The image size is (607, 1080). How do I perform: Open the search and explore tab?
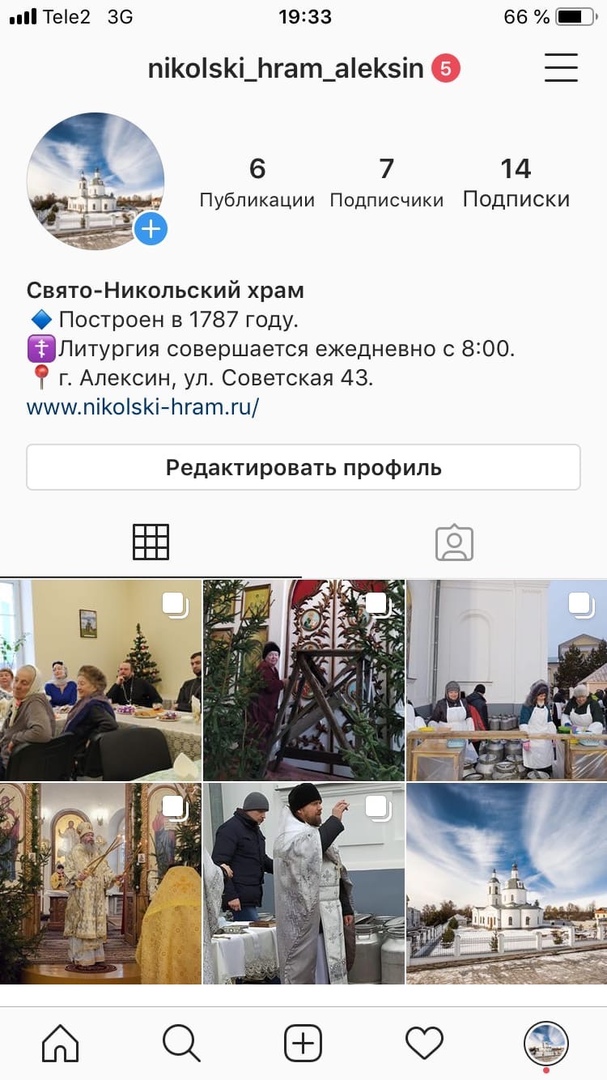[181, 1044]
